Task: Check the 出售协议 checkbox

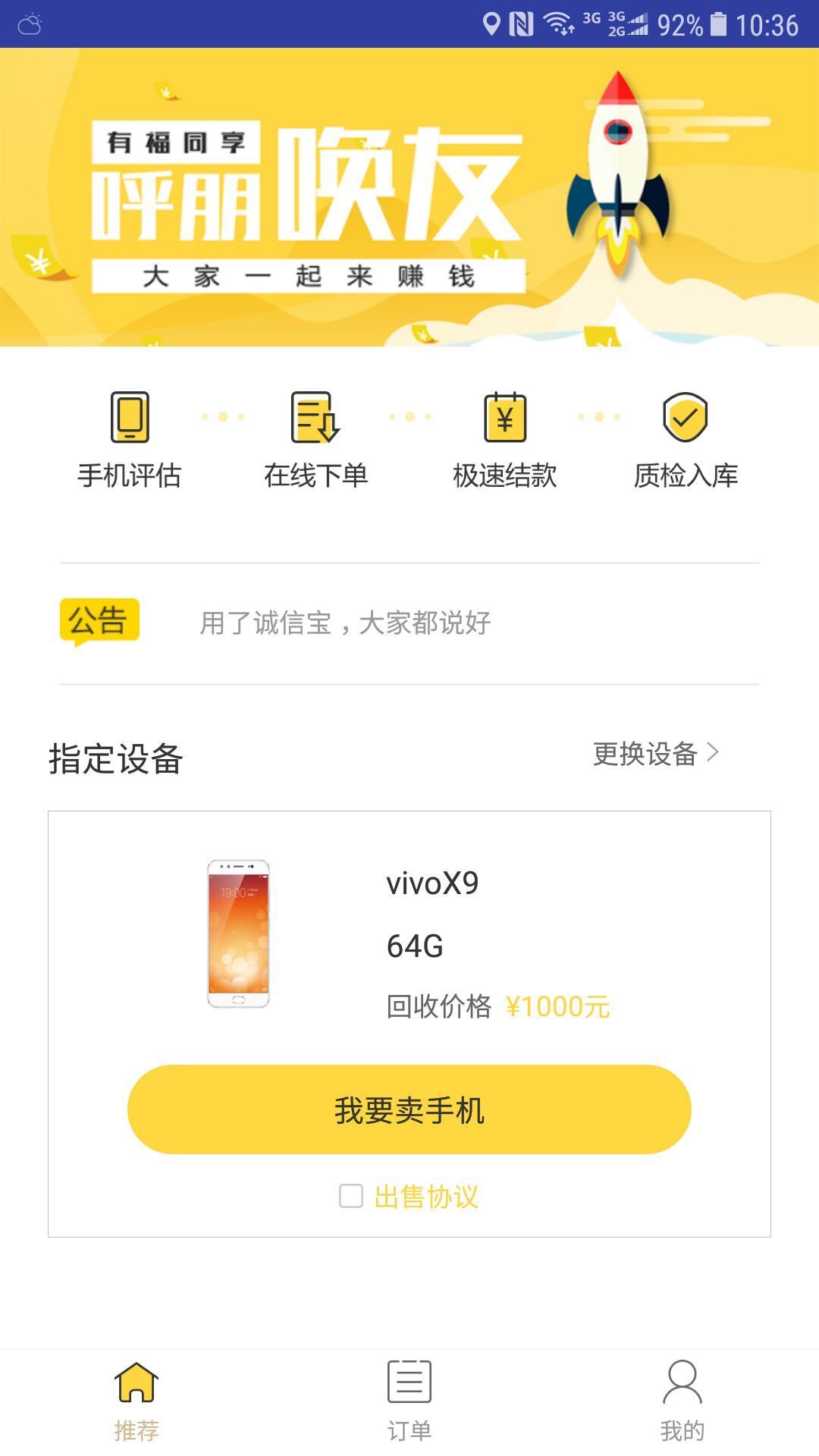Action: 350,1197
